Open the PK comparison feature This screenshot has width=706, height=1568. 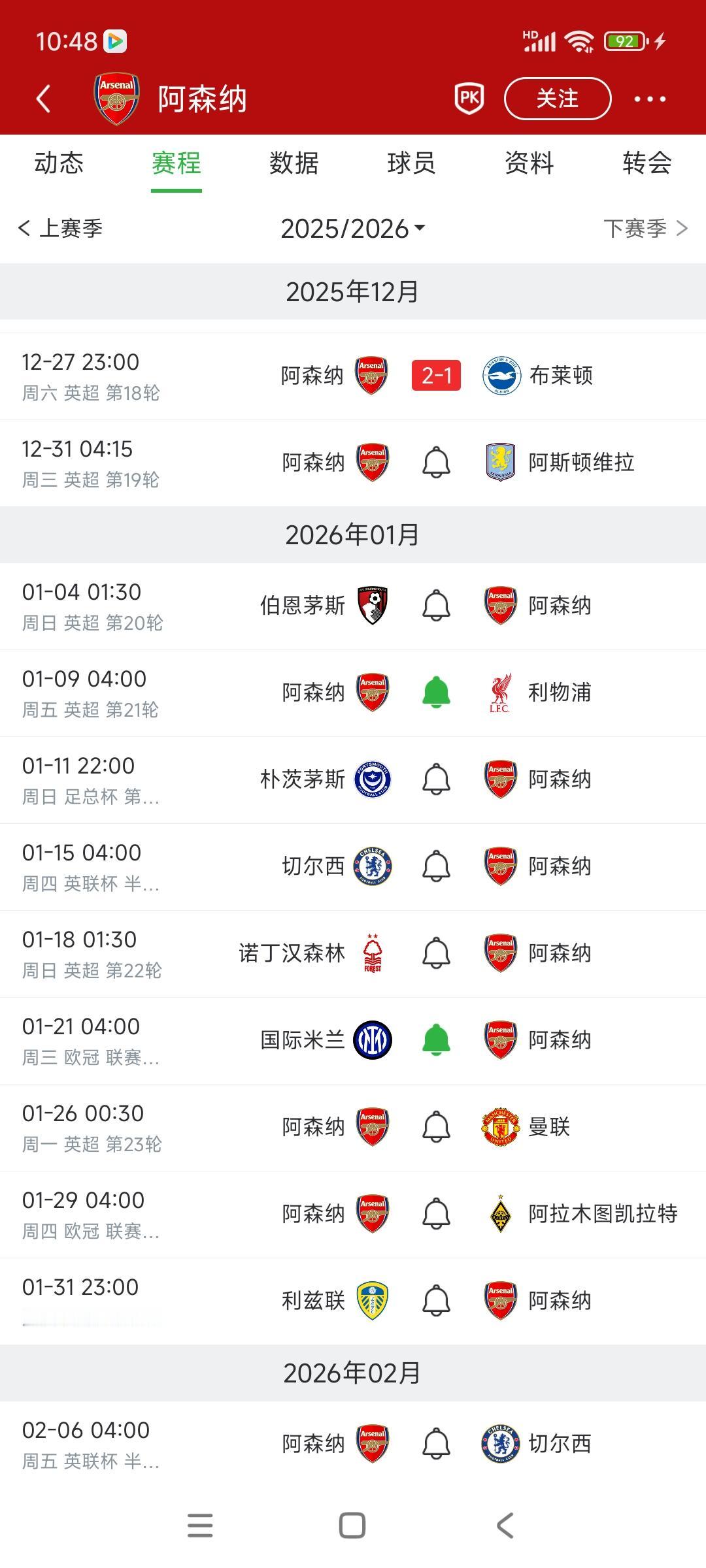(x=469, y=99)
